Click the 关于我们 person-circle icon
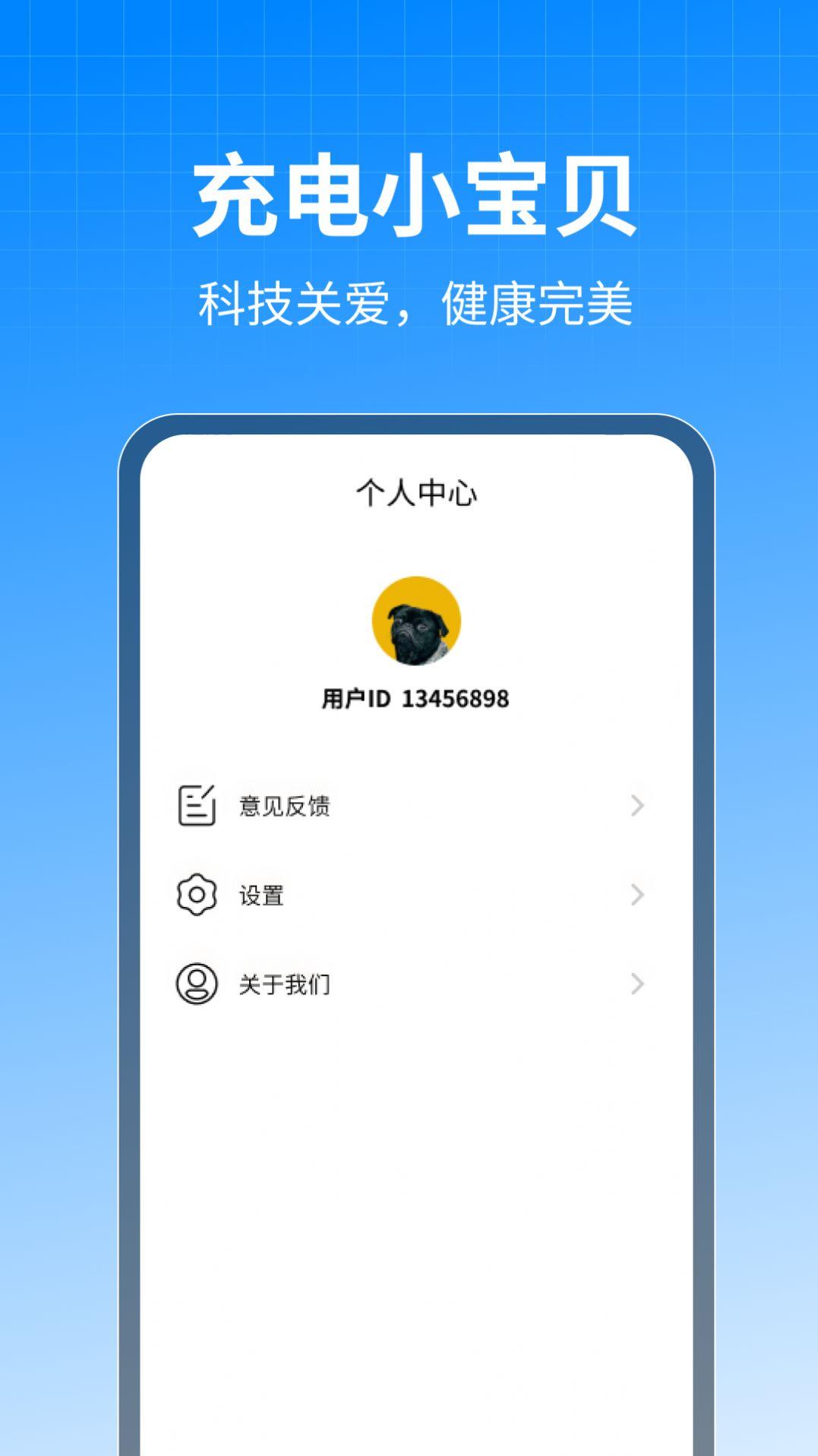This screenshot has width=818, height=1456. [196, 984]
